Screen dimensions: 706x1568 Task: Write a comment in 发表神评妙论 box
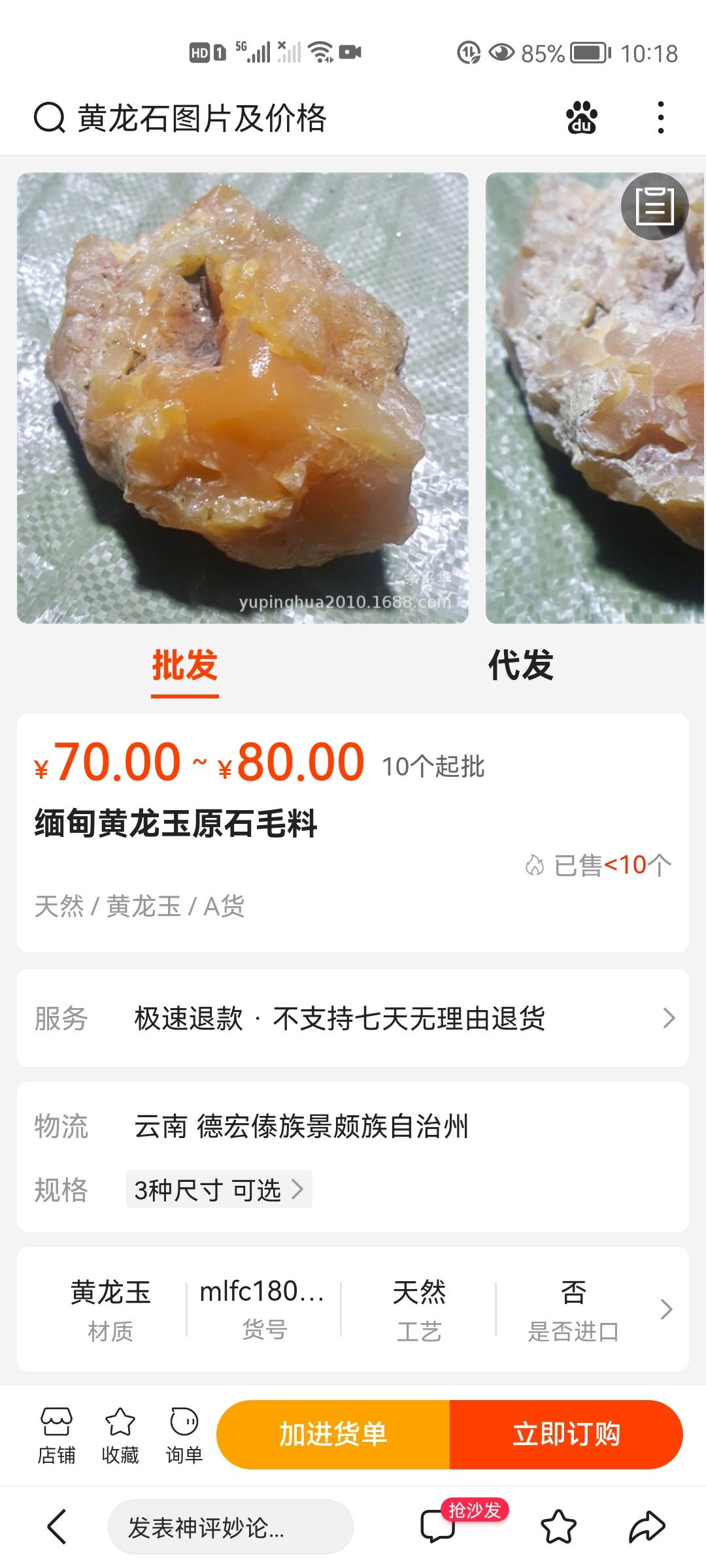tap(230, 1527)
